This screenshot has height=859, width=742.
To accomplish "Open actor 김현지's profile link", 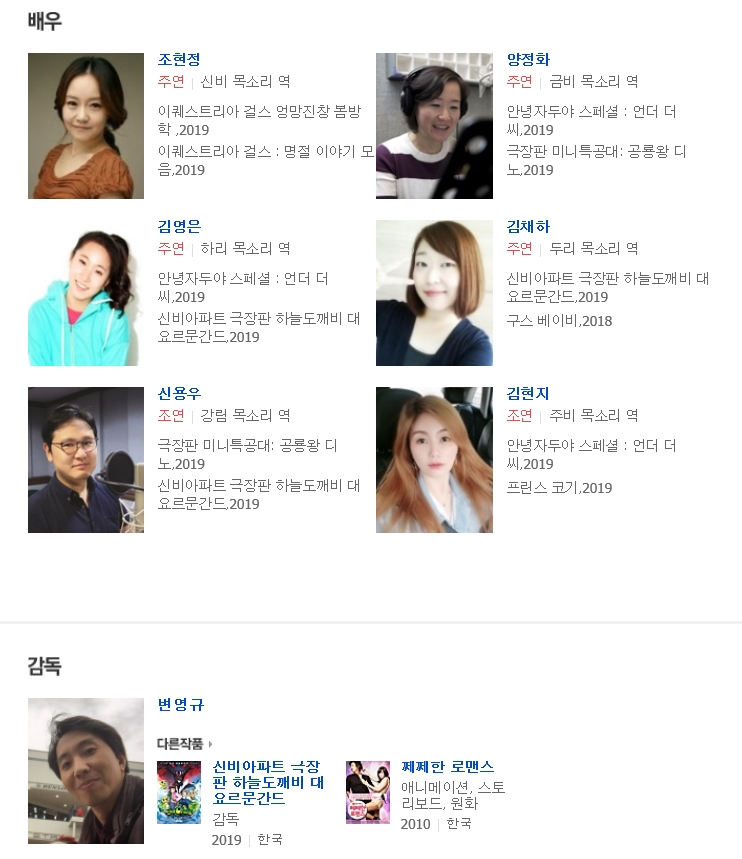I will point(528,394).
